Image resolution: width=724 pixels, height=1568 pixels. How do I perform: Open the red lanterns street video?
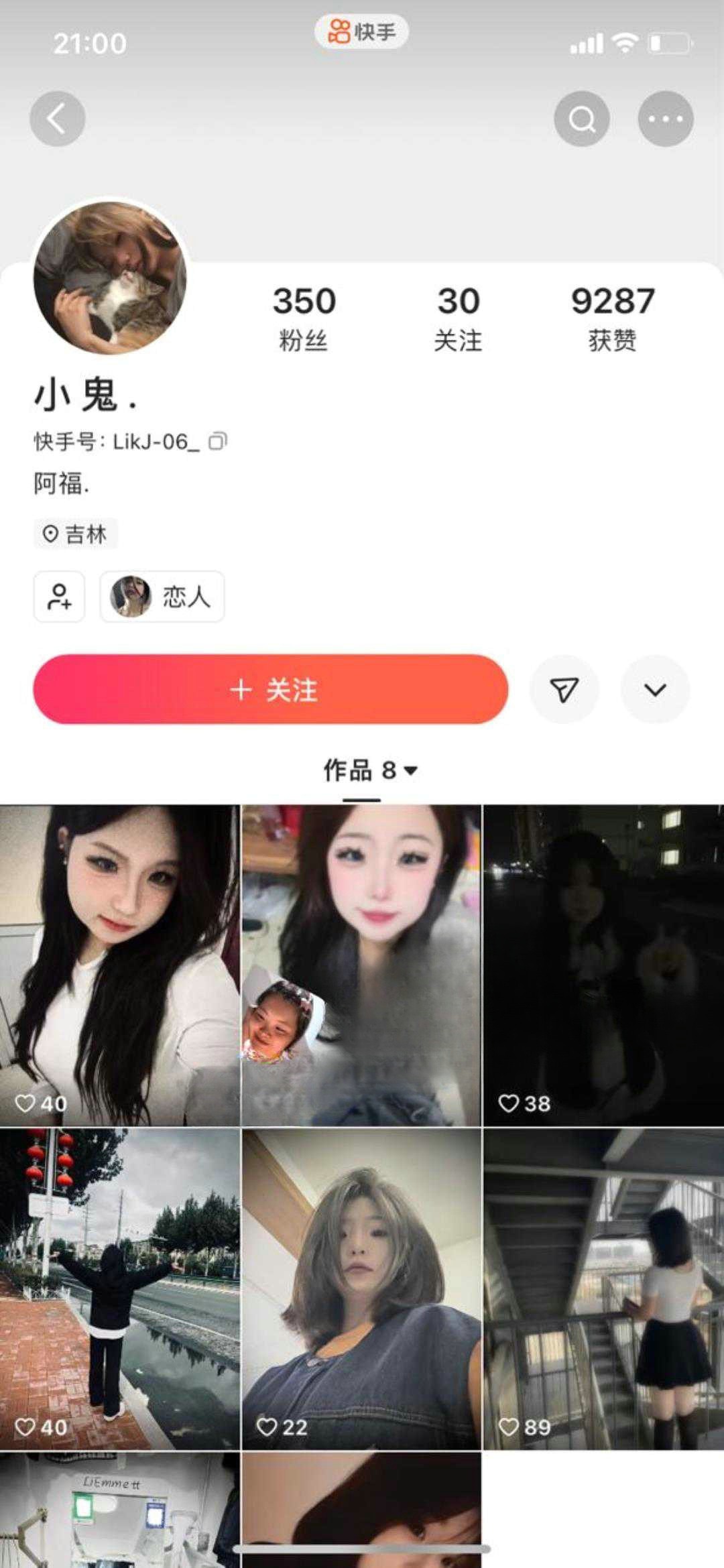pyautogui.click(x=119, y=1287)
